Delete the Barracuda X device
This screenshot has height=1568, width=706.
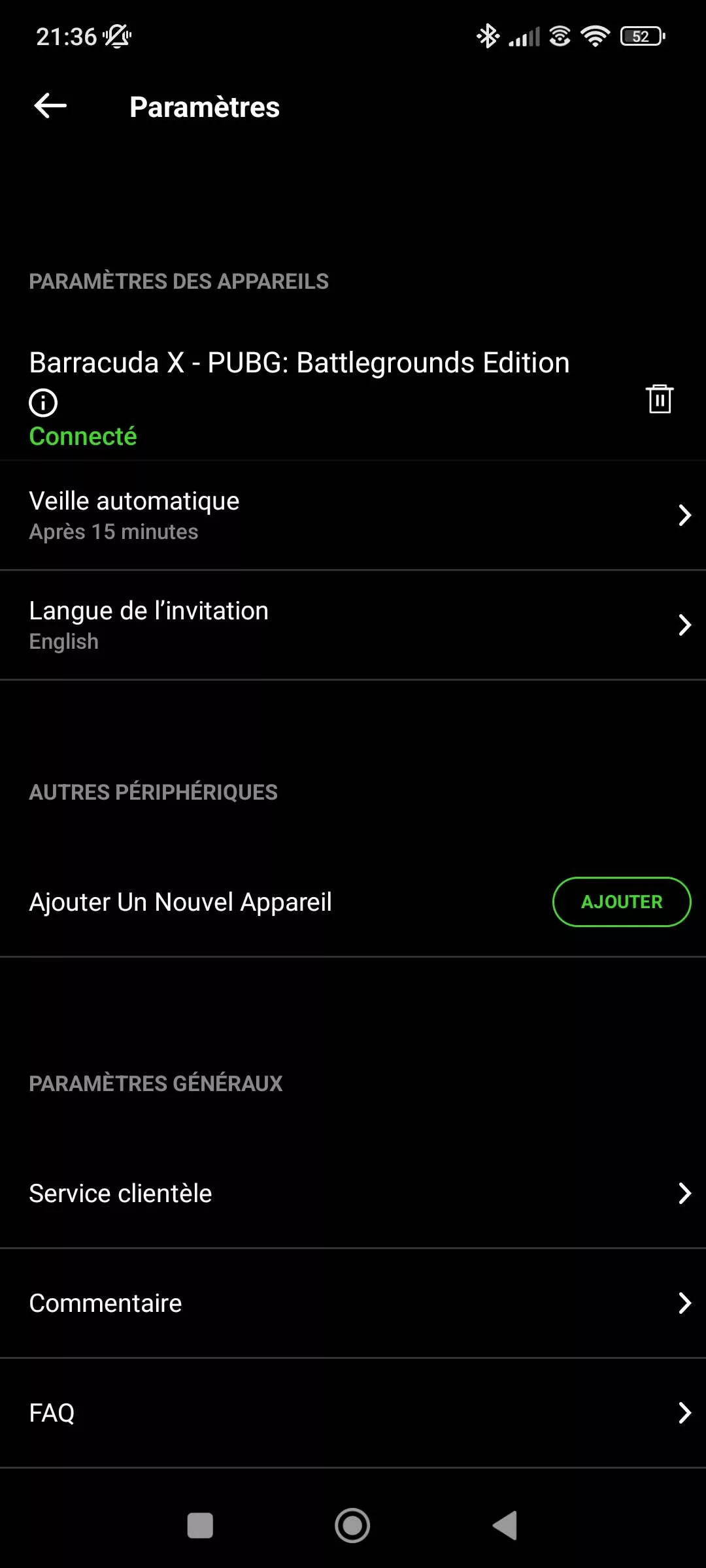coord(660,399)
